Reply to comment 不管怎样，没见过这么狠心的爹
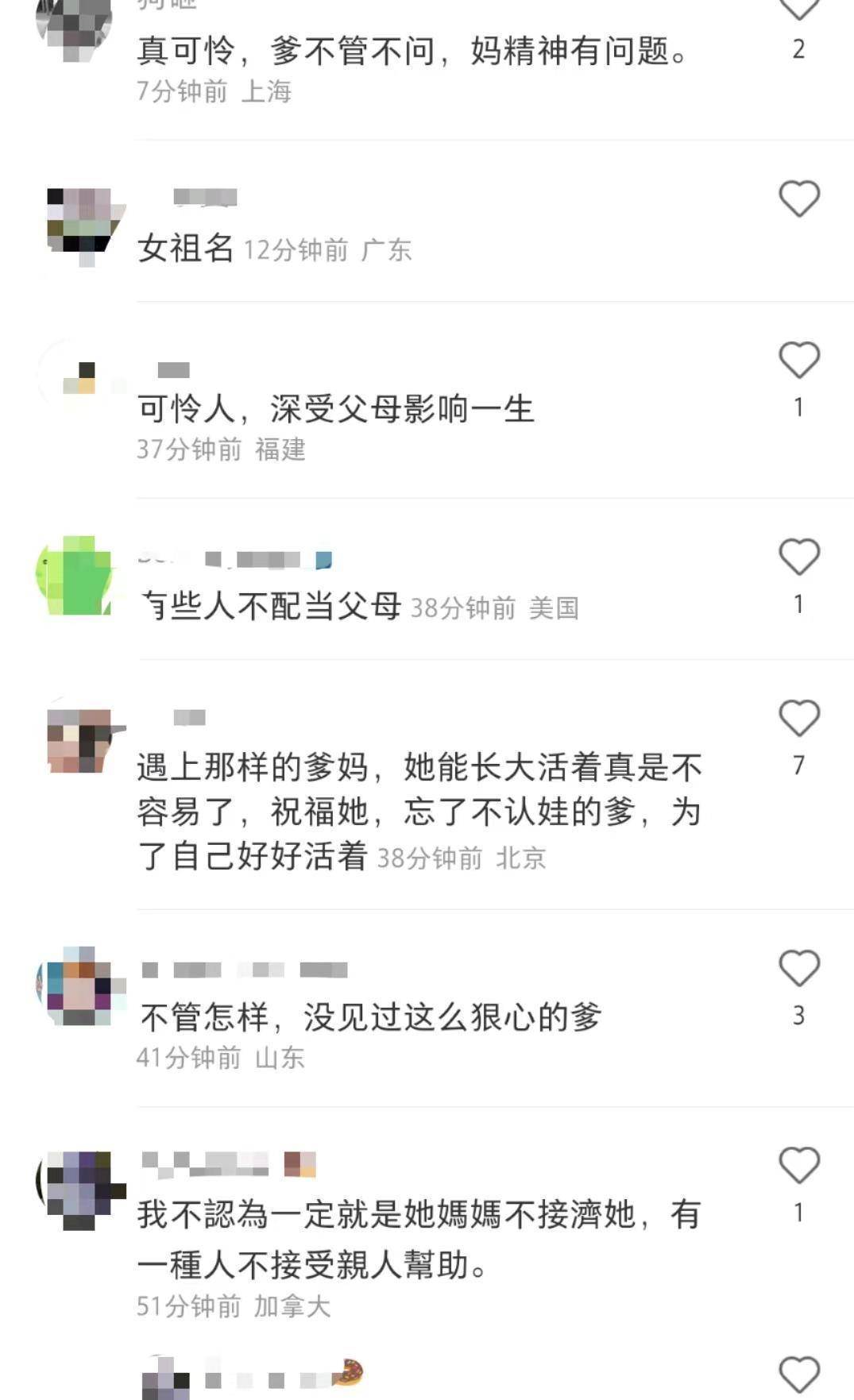Viewport: 854px width, 1400px height. click(x=370, y=1017)
